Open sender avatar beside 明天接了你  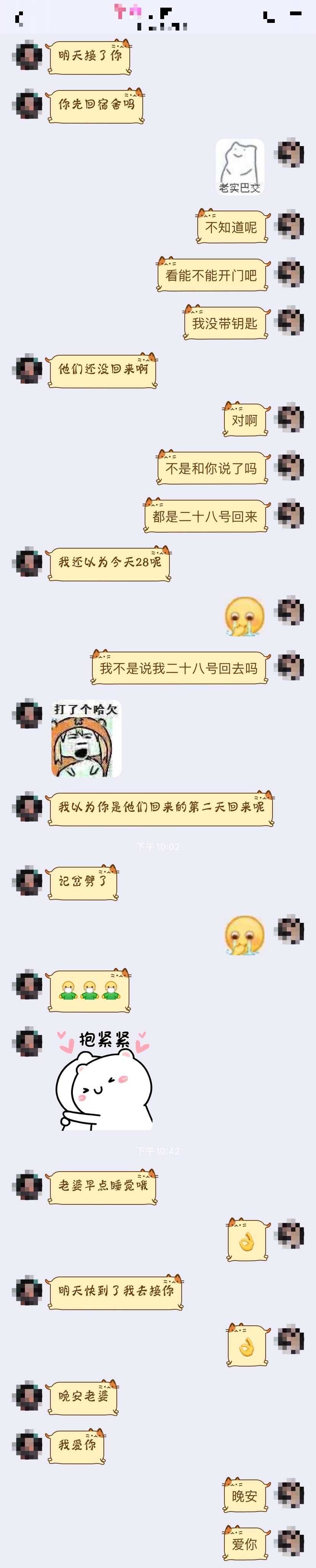pyautogui.click(x=27, y=56)
